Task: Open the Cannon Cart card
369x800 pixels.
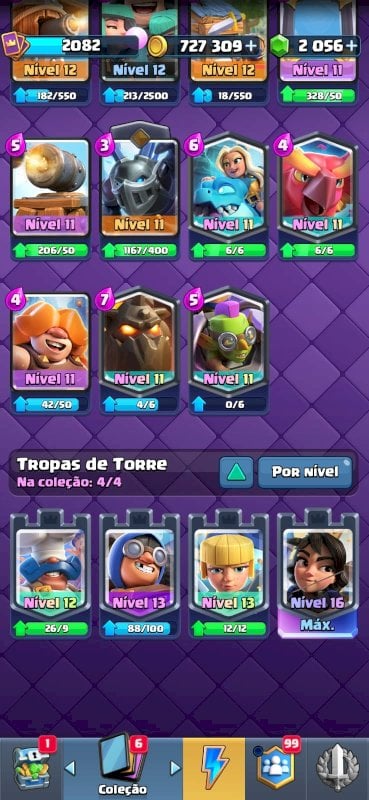Action: [x=51, y=198]
